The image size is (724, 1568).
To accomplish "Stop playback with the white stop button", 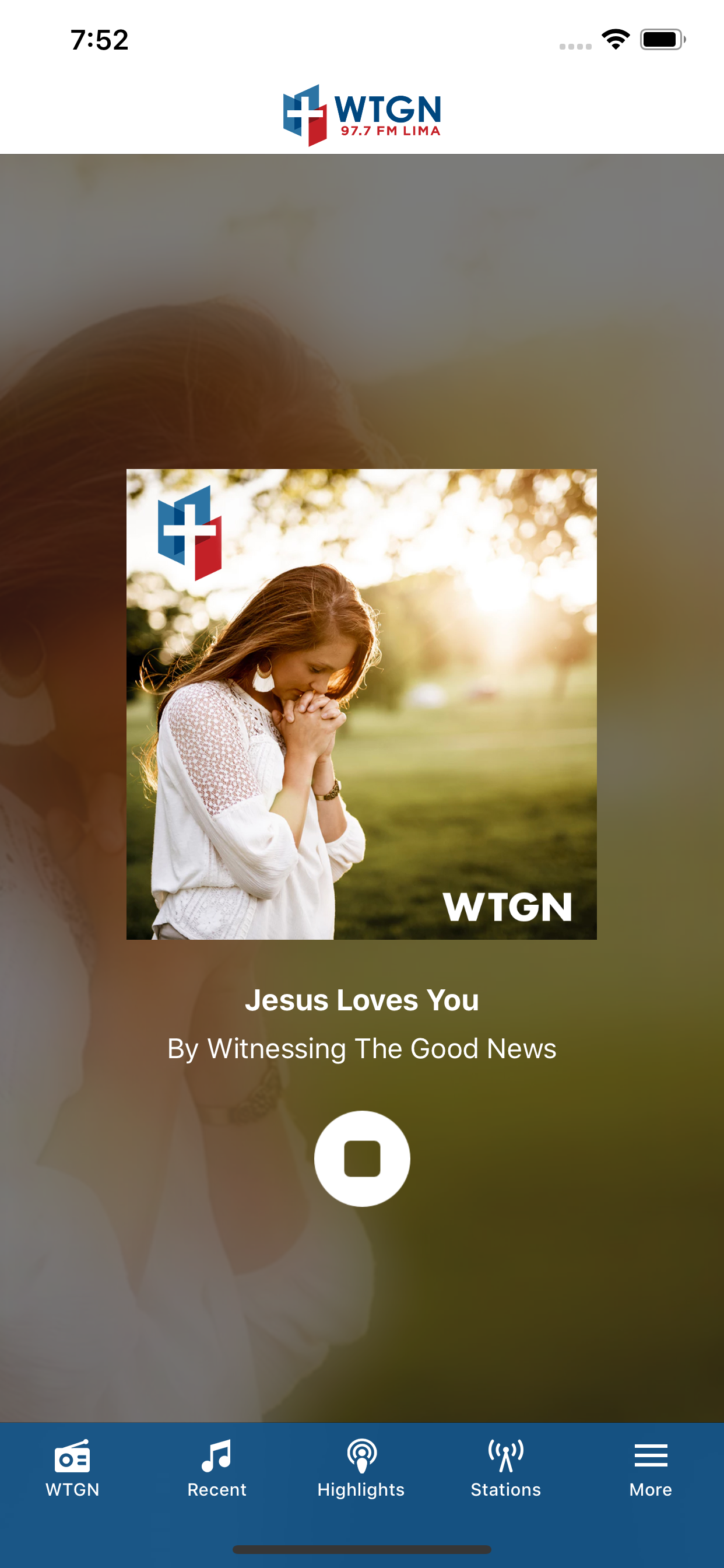I will (x=362, y=1158).
